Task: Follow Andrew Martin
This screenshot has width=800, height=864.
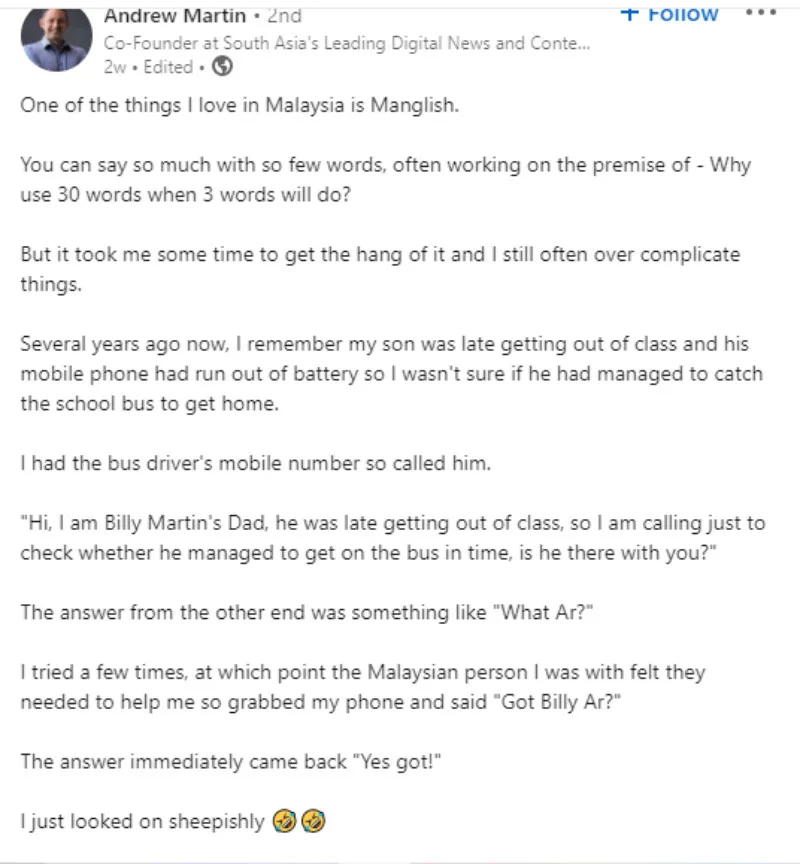Action: (x=669, y=13)
